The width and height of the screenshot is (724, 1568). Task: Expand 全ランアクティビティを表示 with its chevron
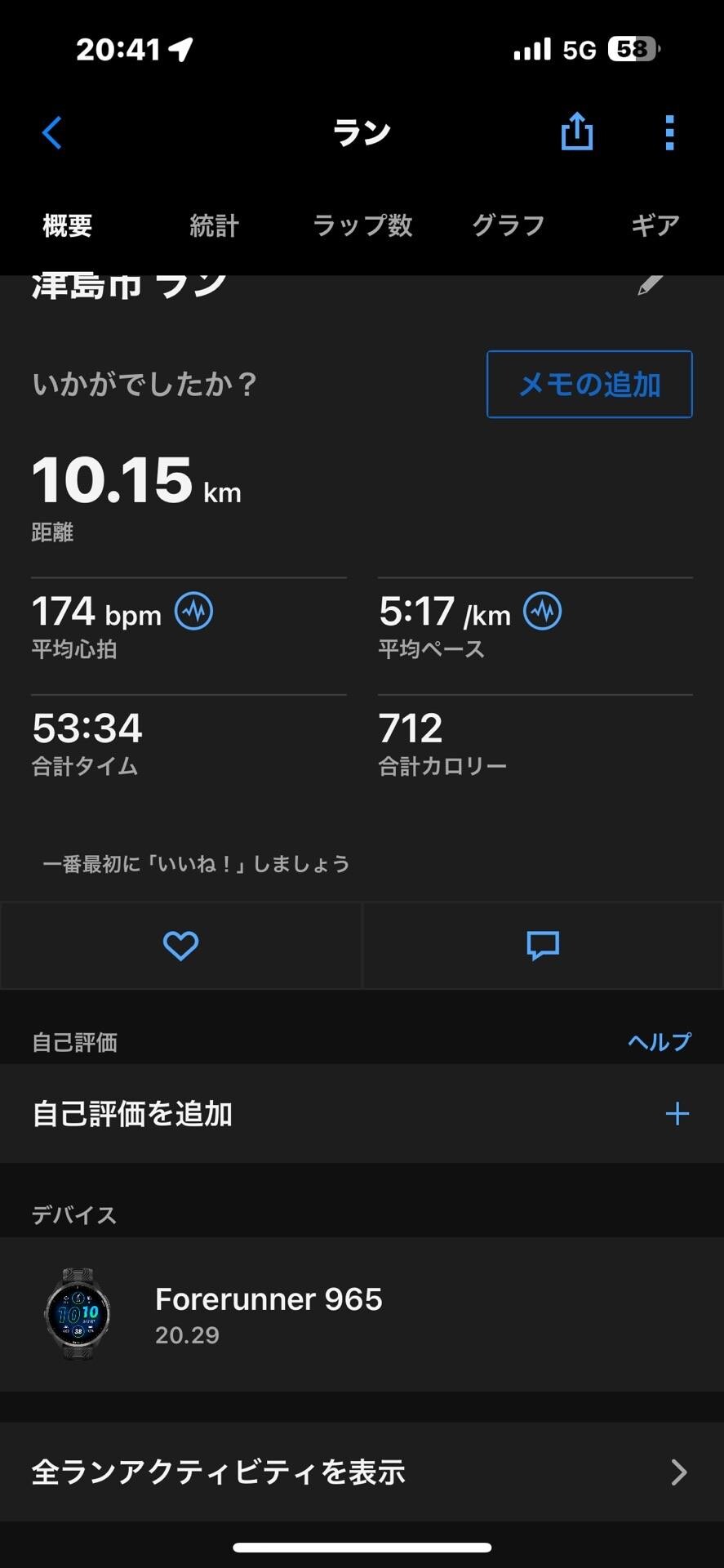[x=678, y=1472]
